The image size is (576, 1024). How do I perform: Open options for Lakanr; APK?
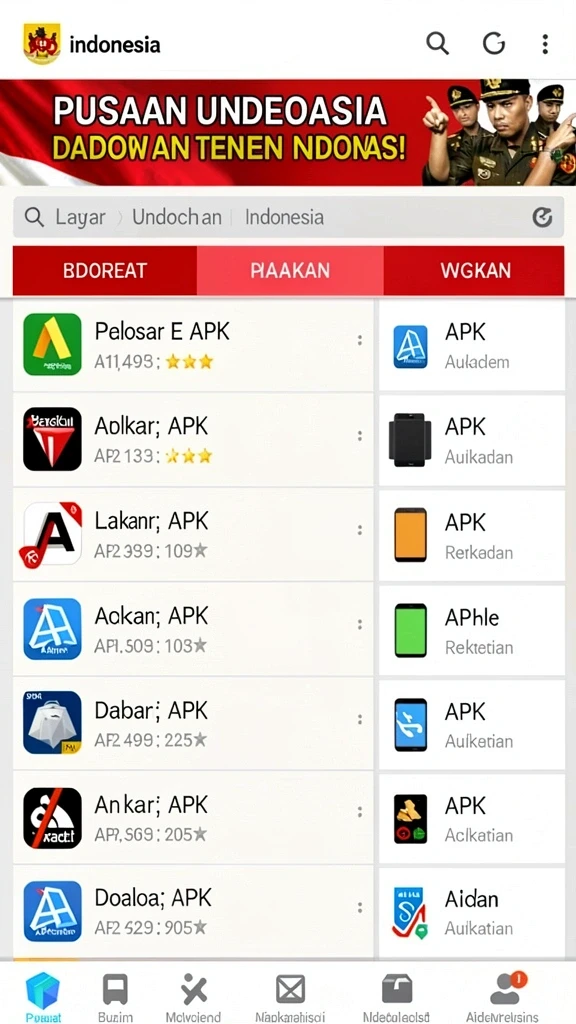(359, 530)
